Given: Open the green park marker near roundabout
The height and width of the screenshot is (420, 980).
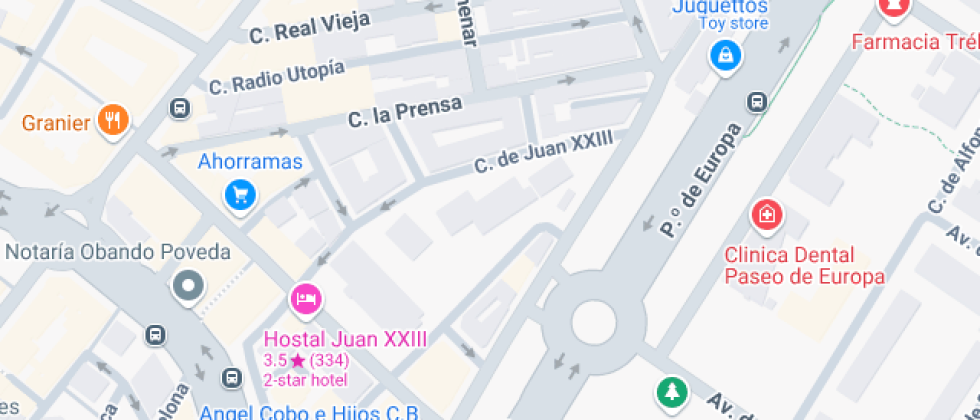Looking at the screenshot, I should (672, 391).
